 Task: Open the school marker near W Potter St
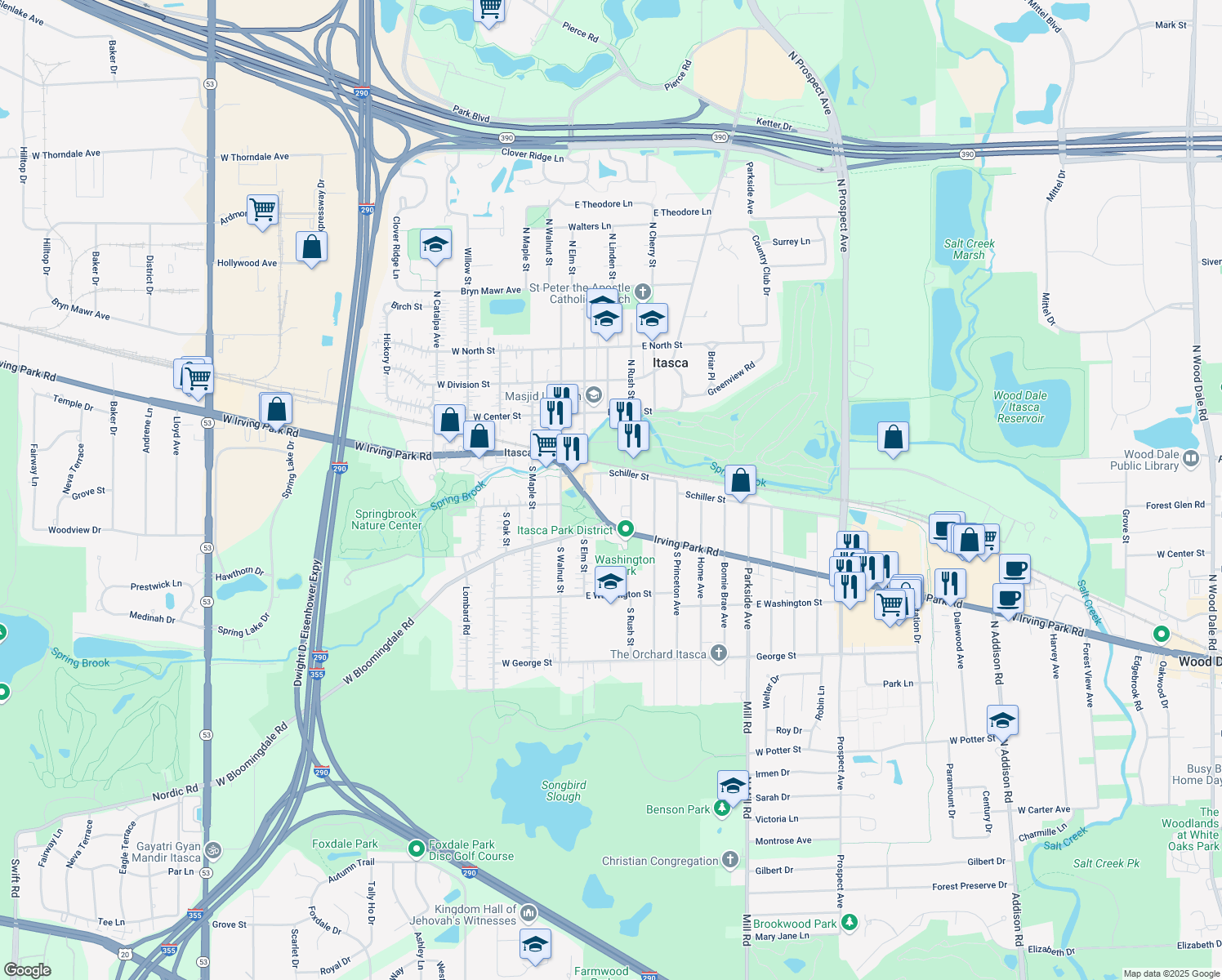coord(1002,720)
